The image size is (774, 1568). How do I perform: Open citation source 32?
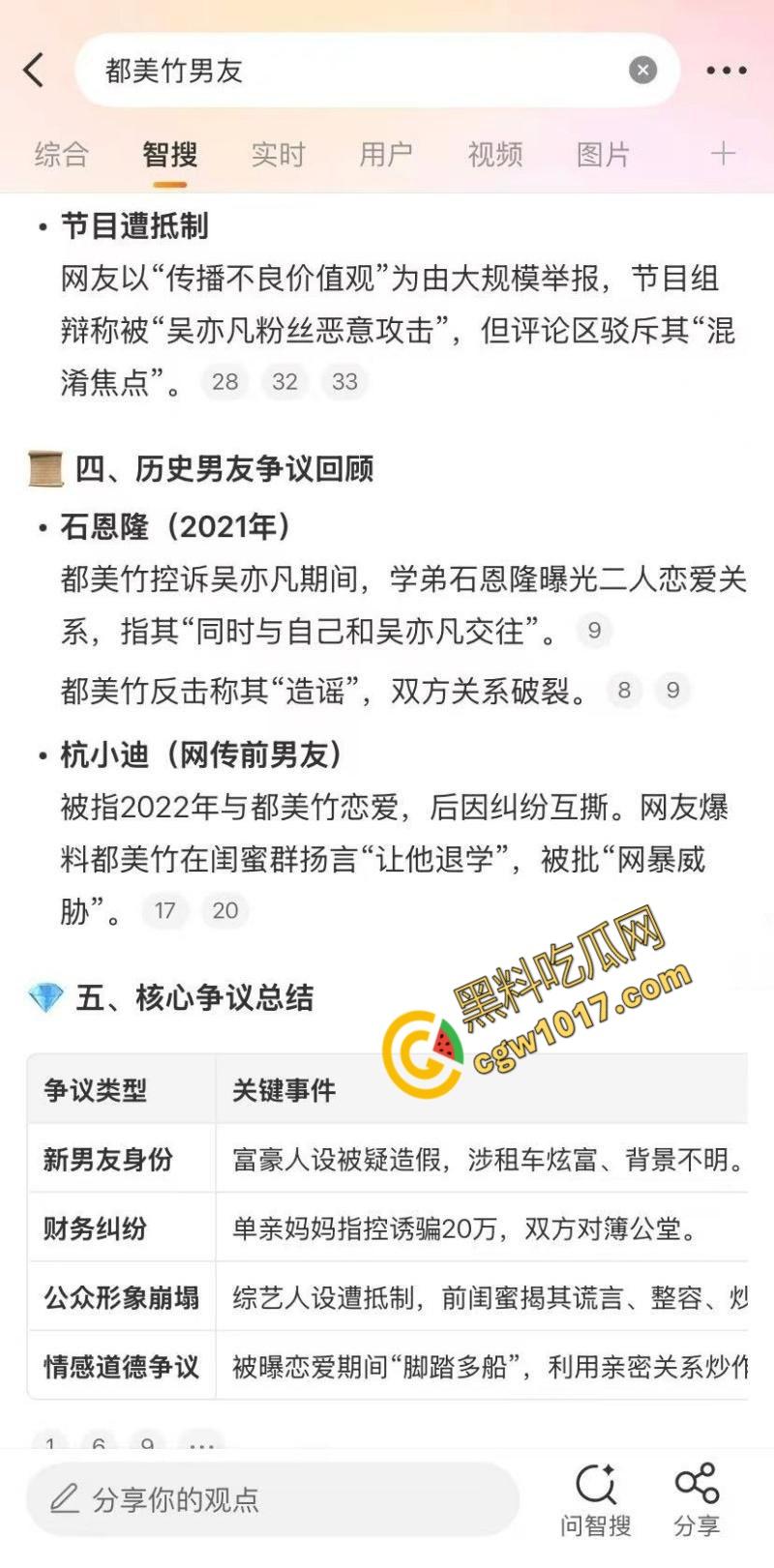[284, 382]
